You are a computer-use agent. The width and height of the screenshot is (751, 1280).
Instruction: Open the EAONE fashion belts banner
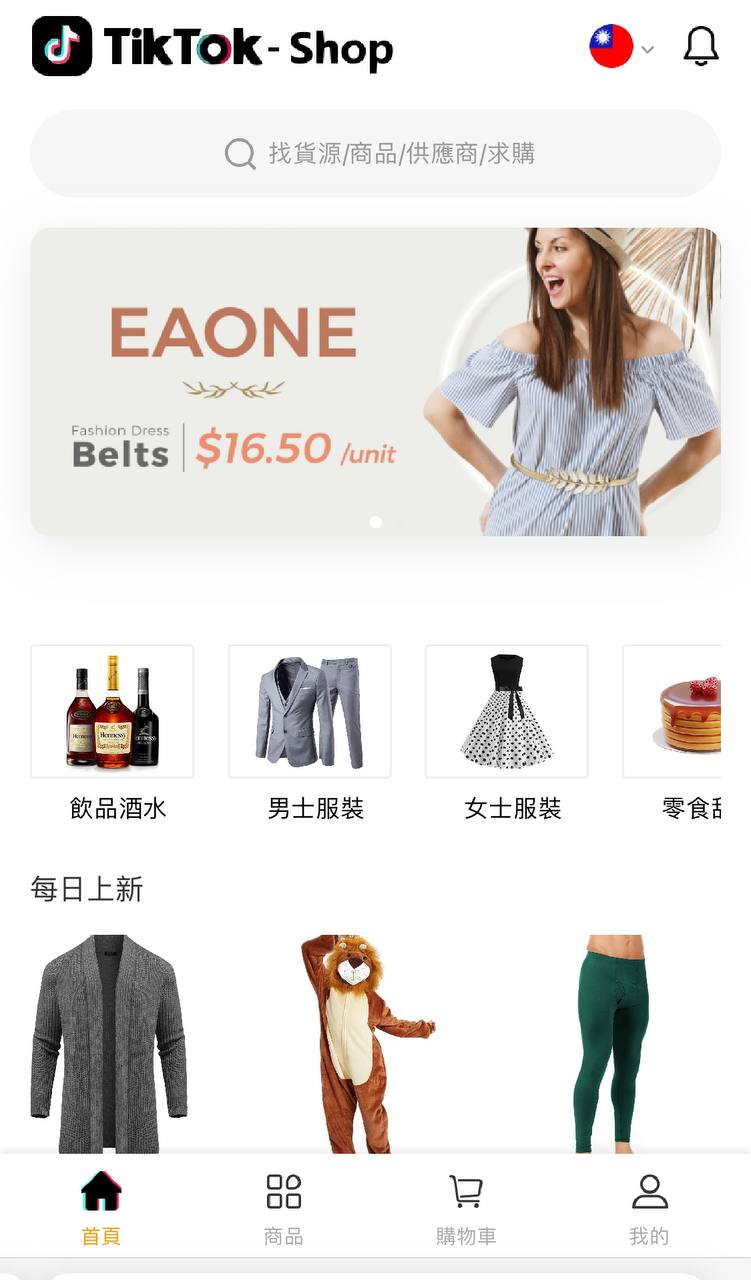[375, 382]
